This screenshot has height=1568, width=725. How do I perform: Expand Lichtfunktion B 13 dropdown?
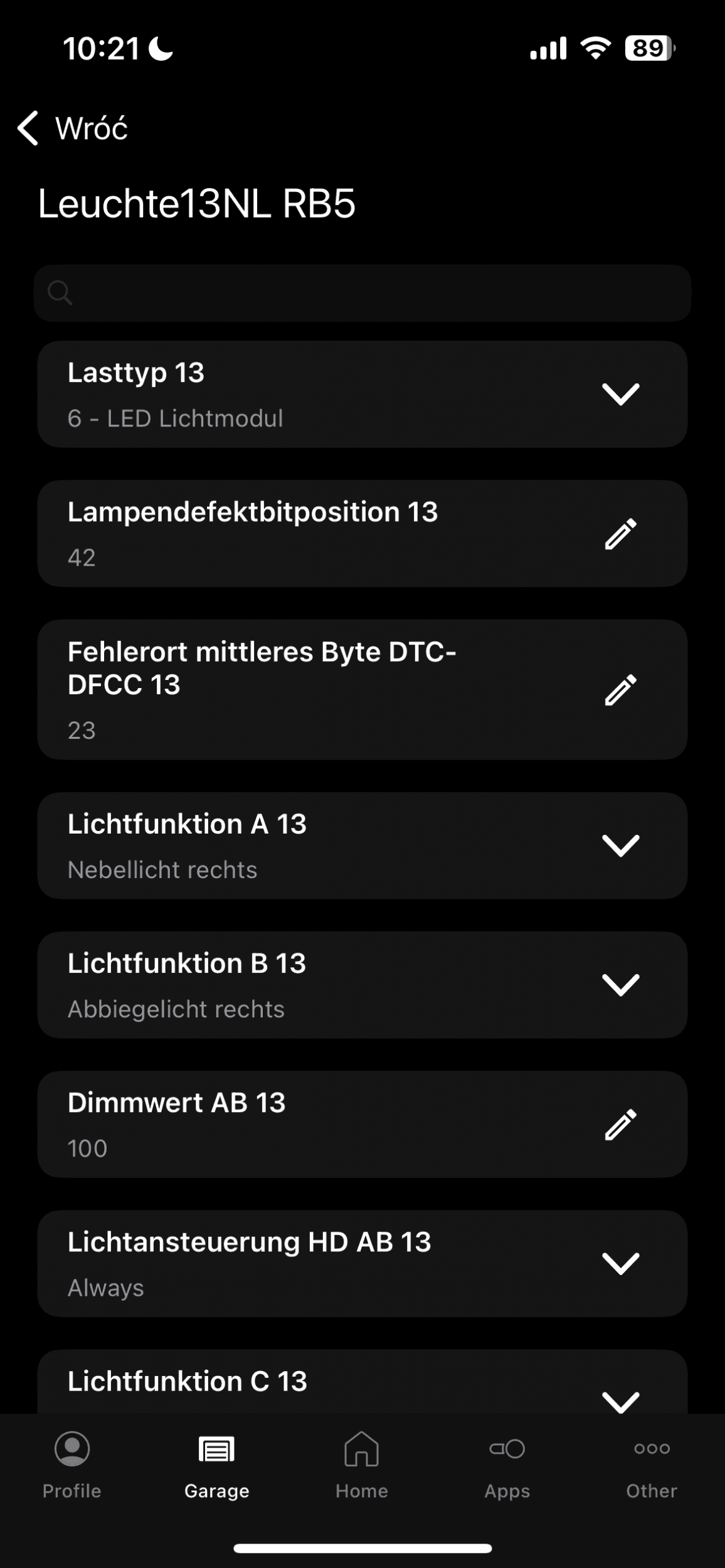[620, 985]
